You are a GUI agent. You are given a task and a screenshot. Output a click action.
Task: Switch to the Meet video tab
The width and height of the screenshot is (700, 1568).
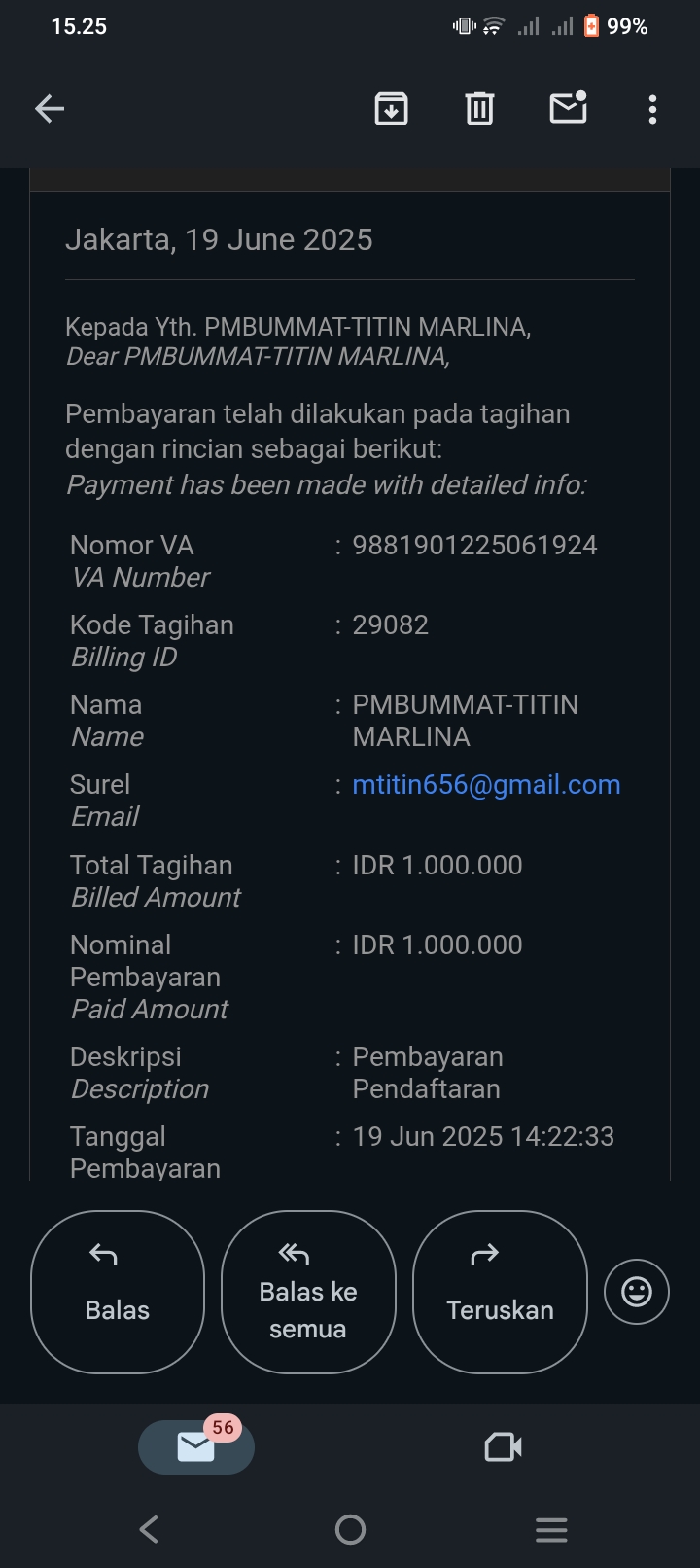pos(503,1447)
